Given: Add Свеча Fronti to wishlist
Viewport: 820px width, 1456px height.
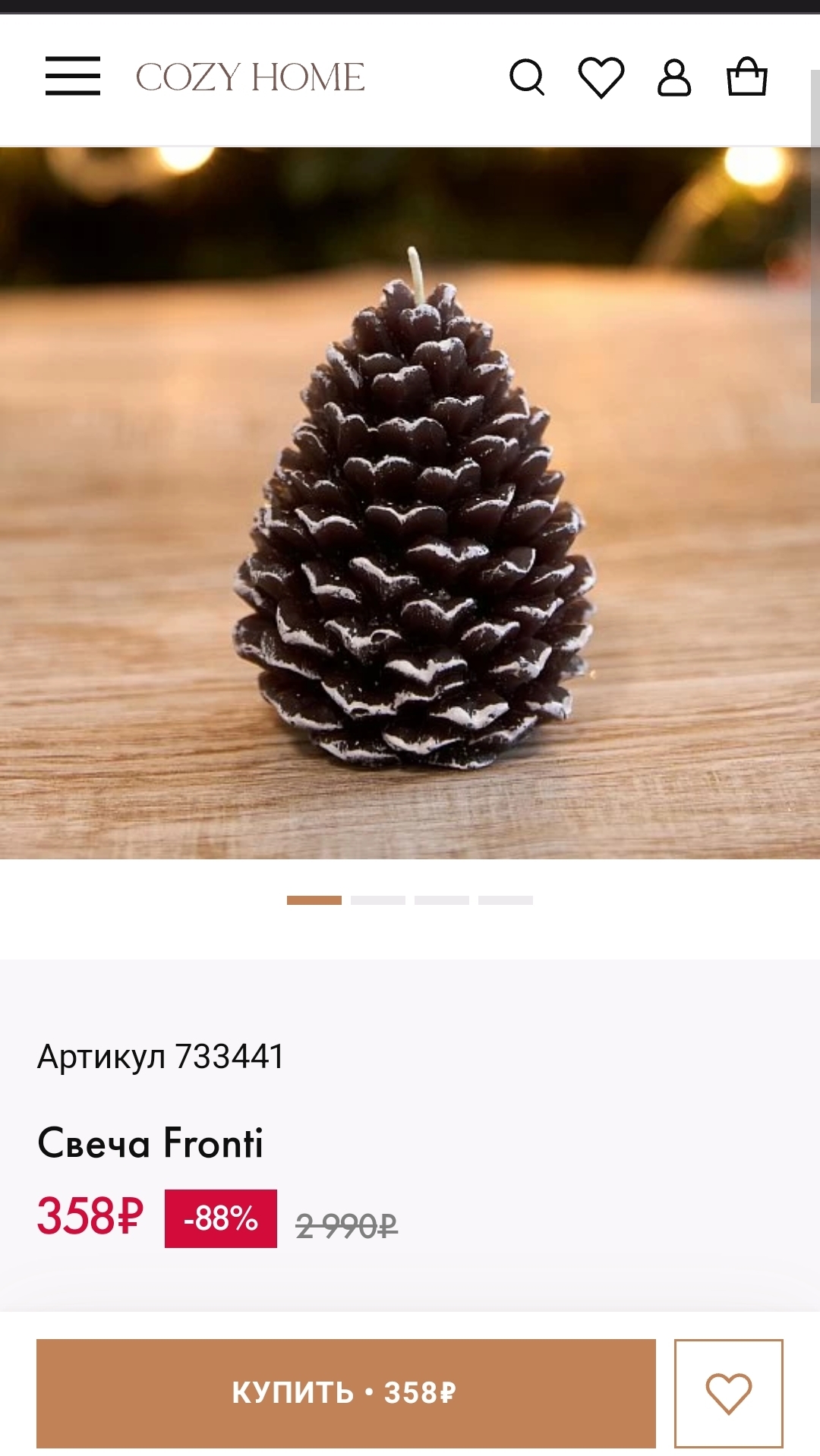Looking at the screenshot, I should pyautogui.click(x=729, y=1393).
